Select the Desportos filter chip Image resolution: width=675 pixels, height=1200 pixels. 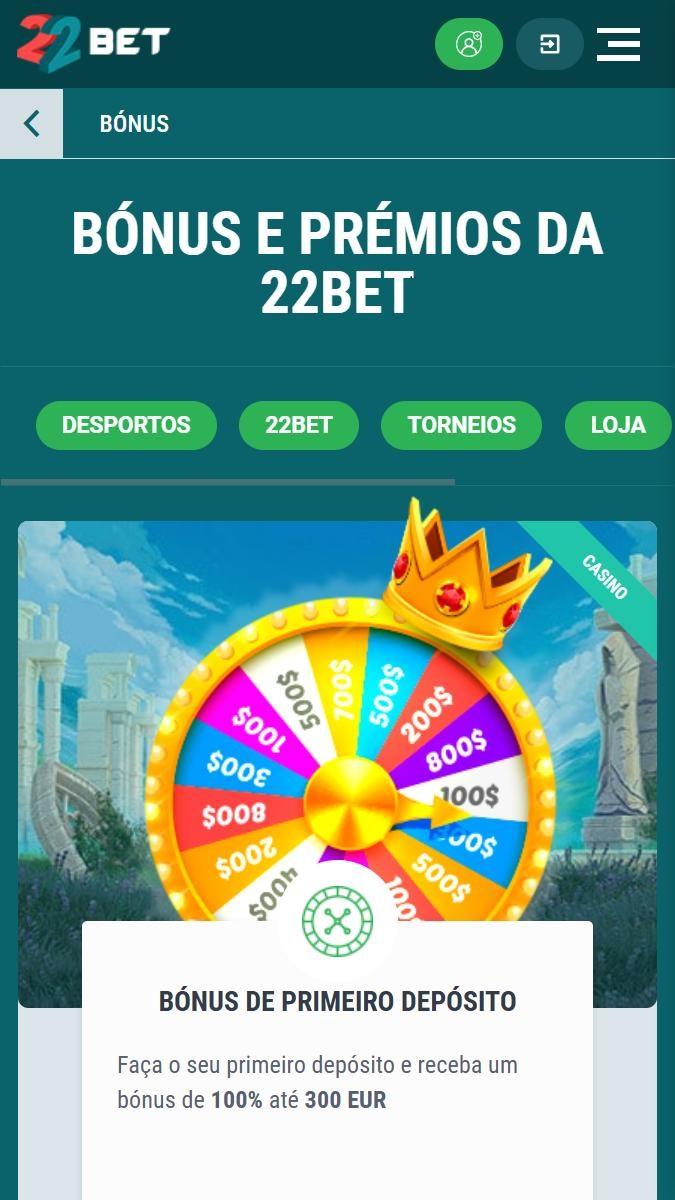126,425
